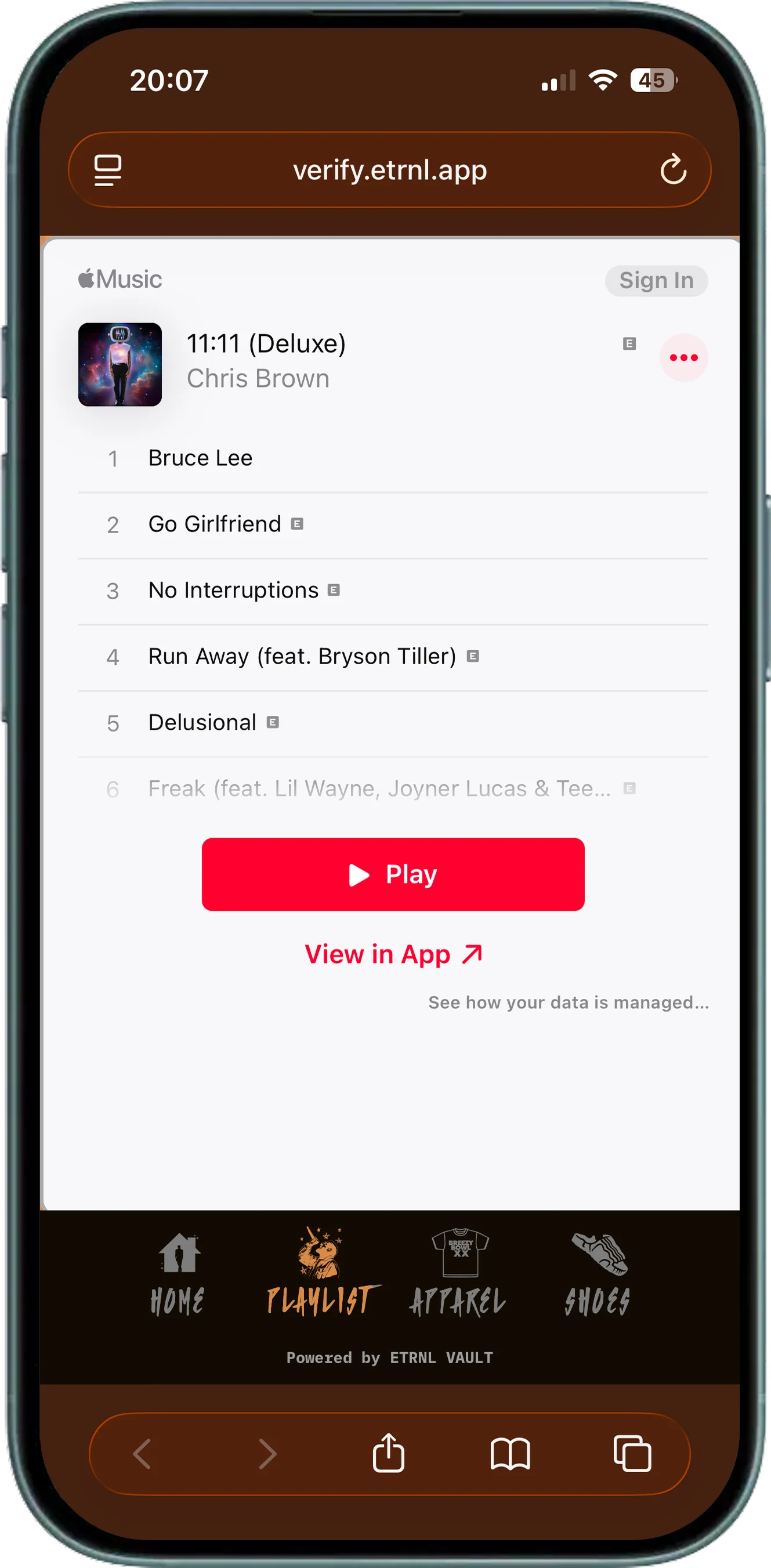Select the track Go Girlfriend
The width and height of the screenshot is (771, 1568).
[214, 524]
